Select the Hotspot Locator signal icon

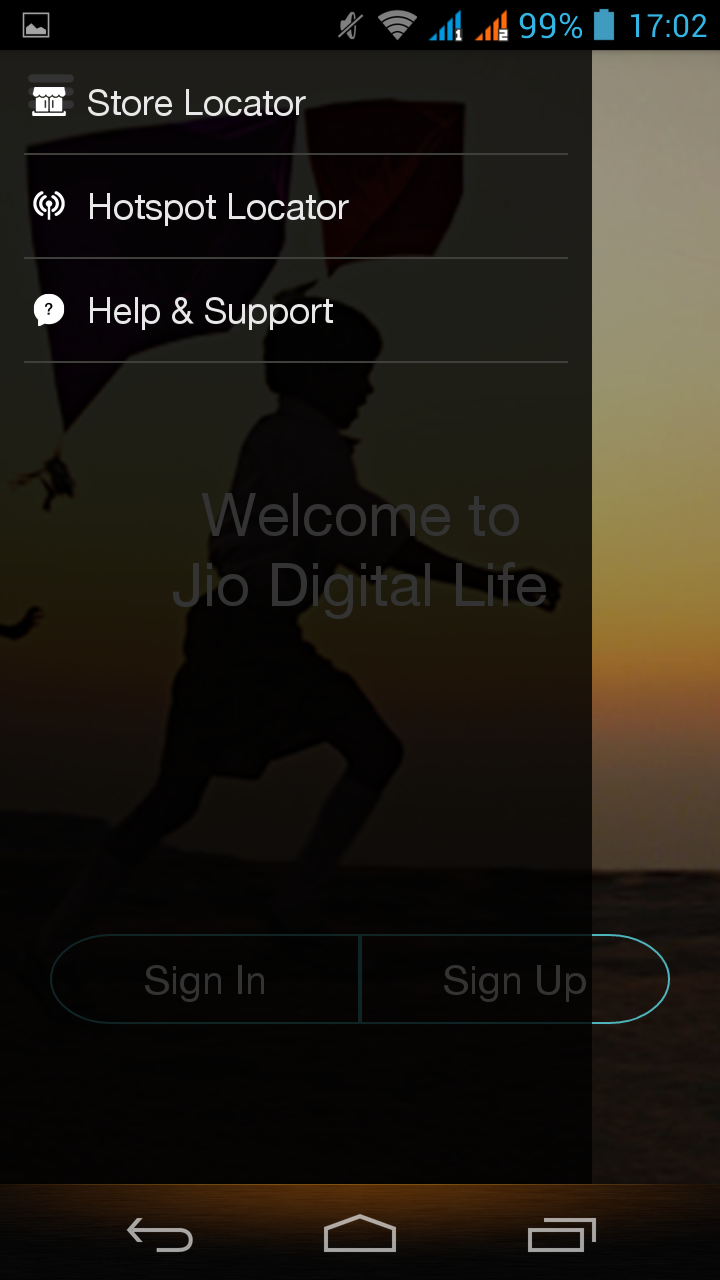click(50, 206)
